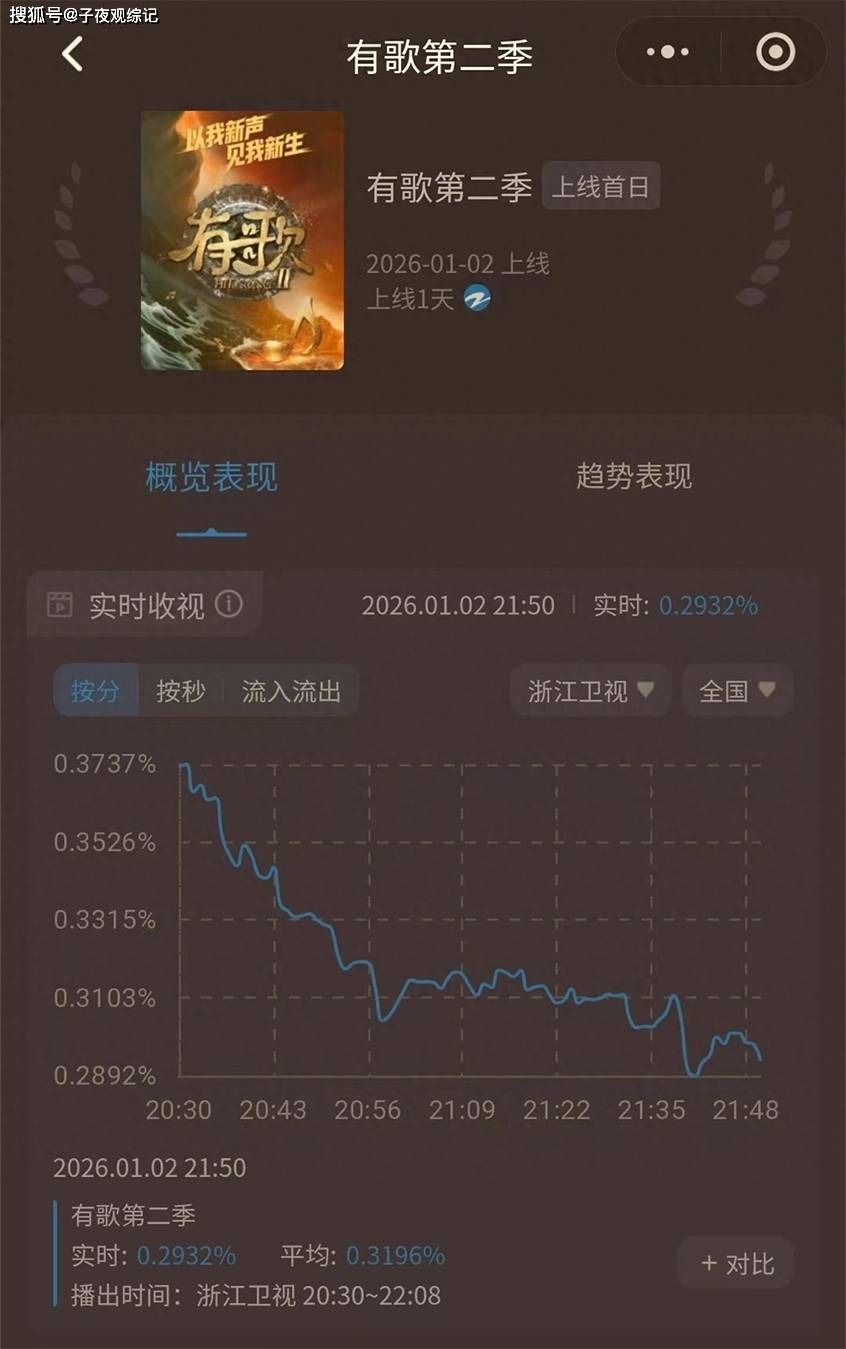Viewport: 846px width, 1349px height.
Task: Expand the 全国 region dropdown
Action: pyautogui.click(x=737, y=691)
